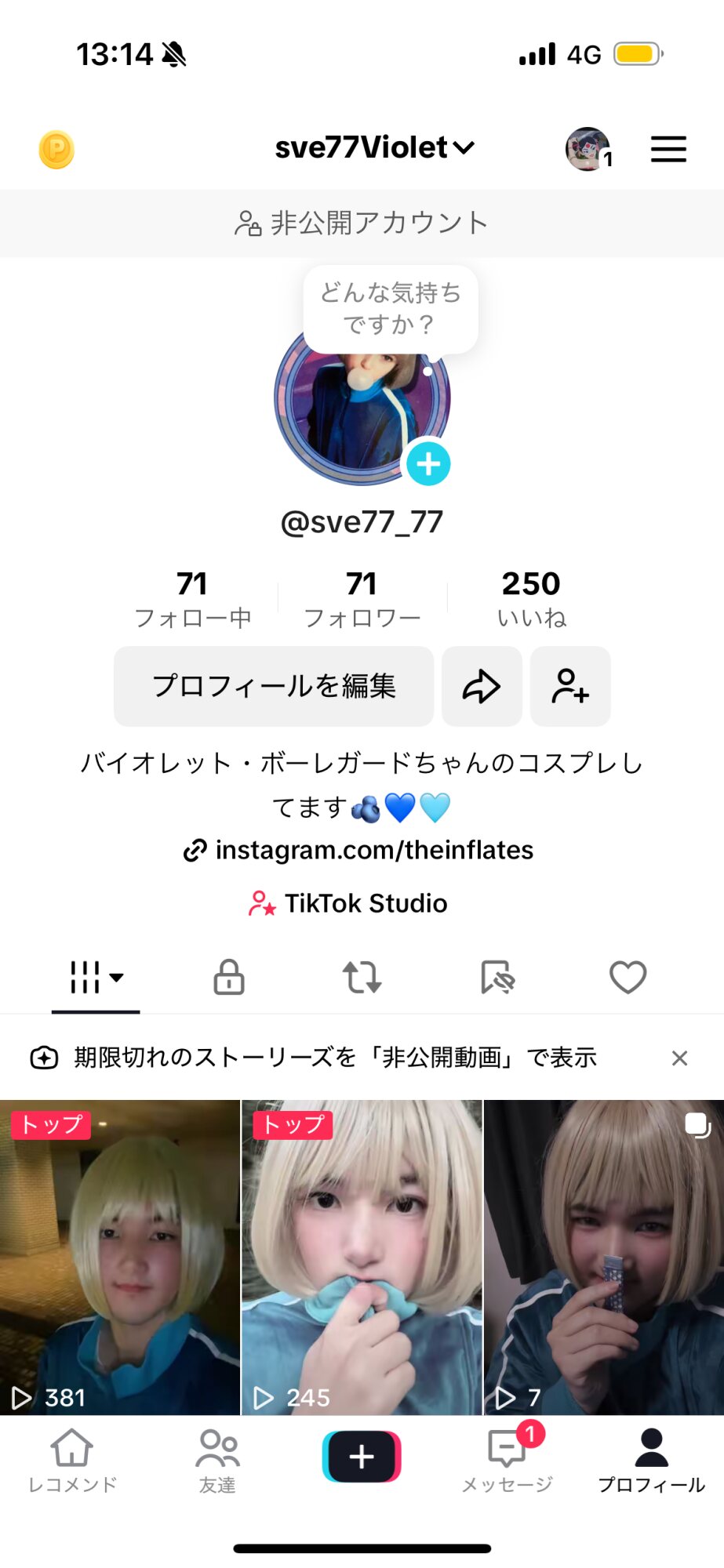Open the coin rewards icon
The height and width of the screenshot is (1568, 724).
point(56,149)
